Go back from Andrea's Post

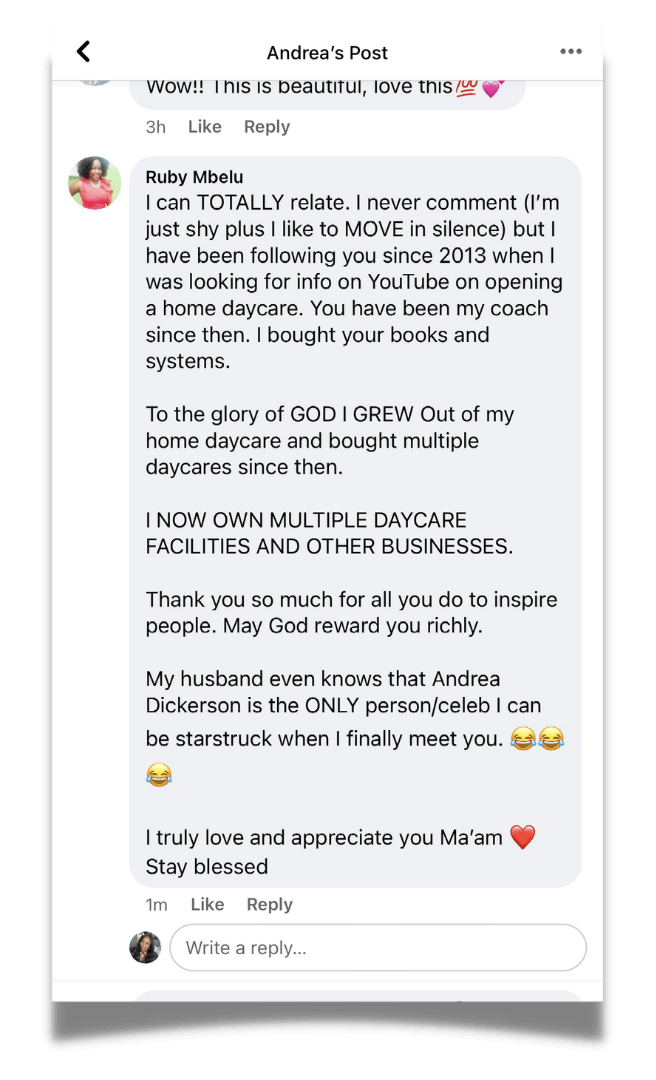click(84, 52)
